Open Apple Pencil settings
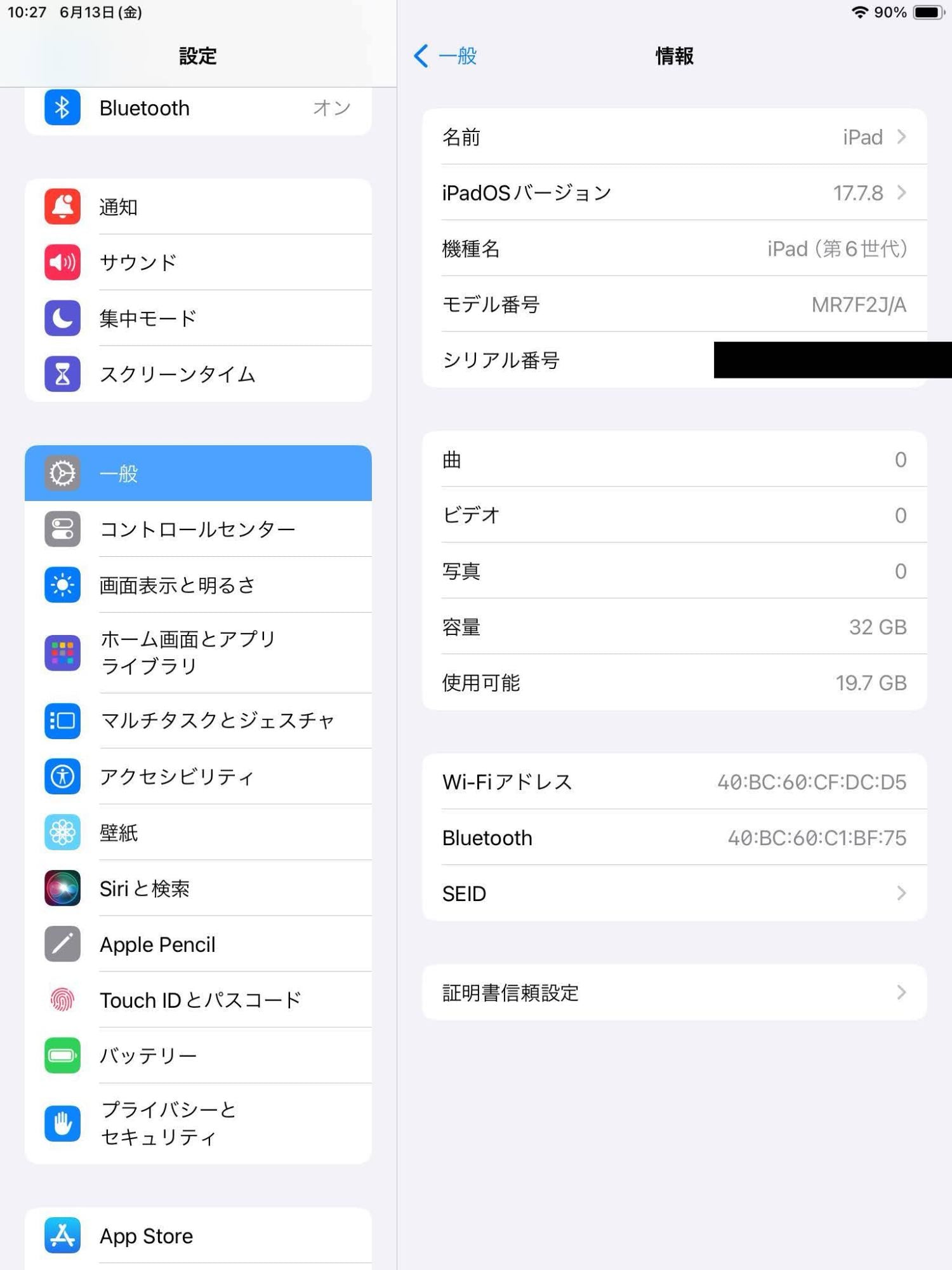The width and height of the screenshot is (952, 1270). [x=198, y=944]
